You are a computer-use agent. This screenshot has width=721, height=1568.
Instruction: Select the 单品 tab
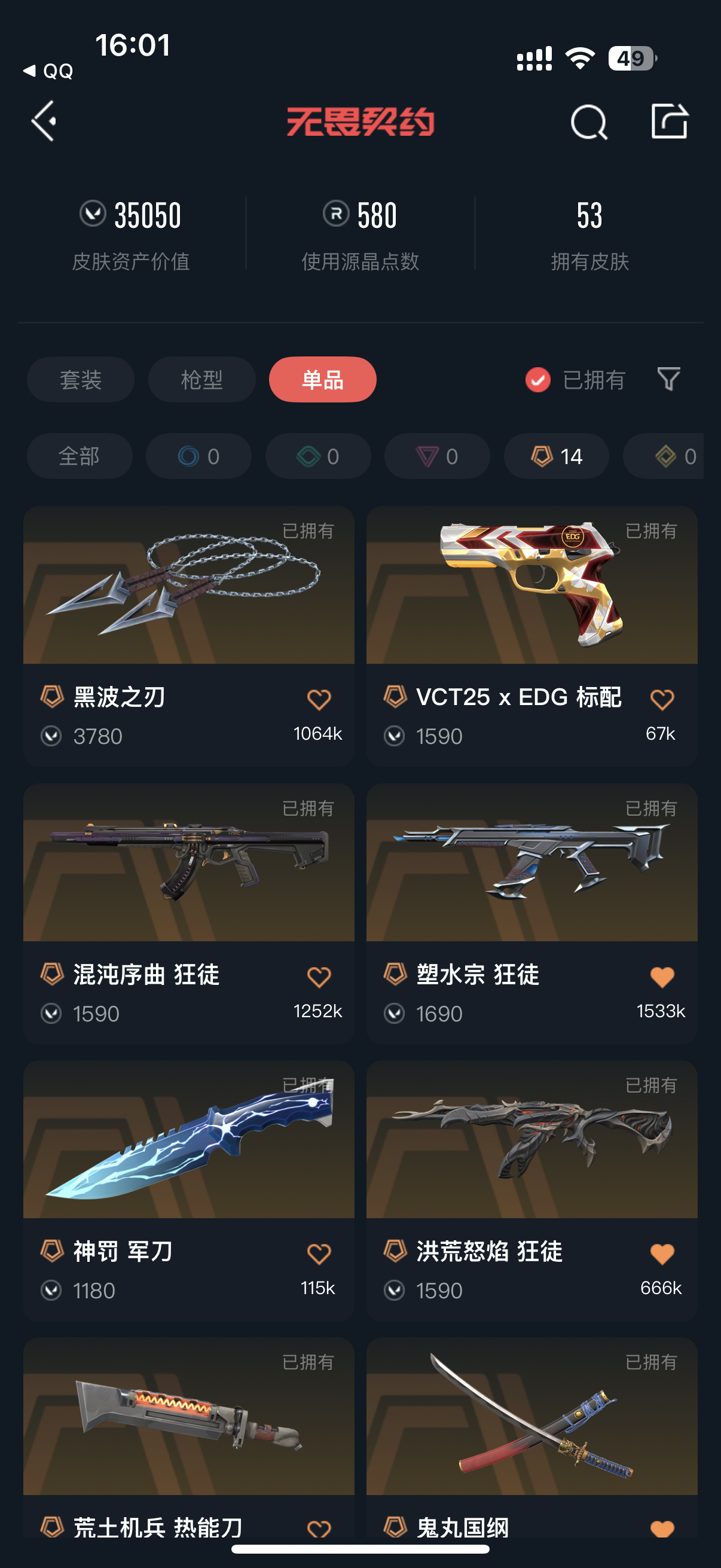[x=322, y=379]
